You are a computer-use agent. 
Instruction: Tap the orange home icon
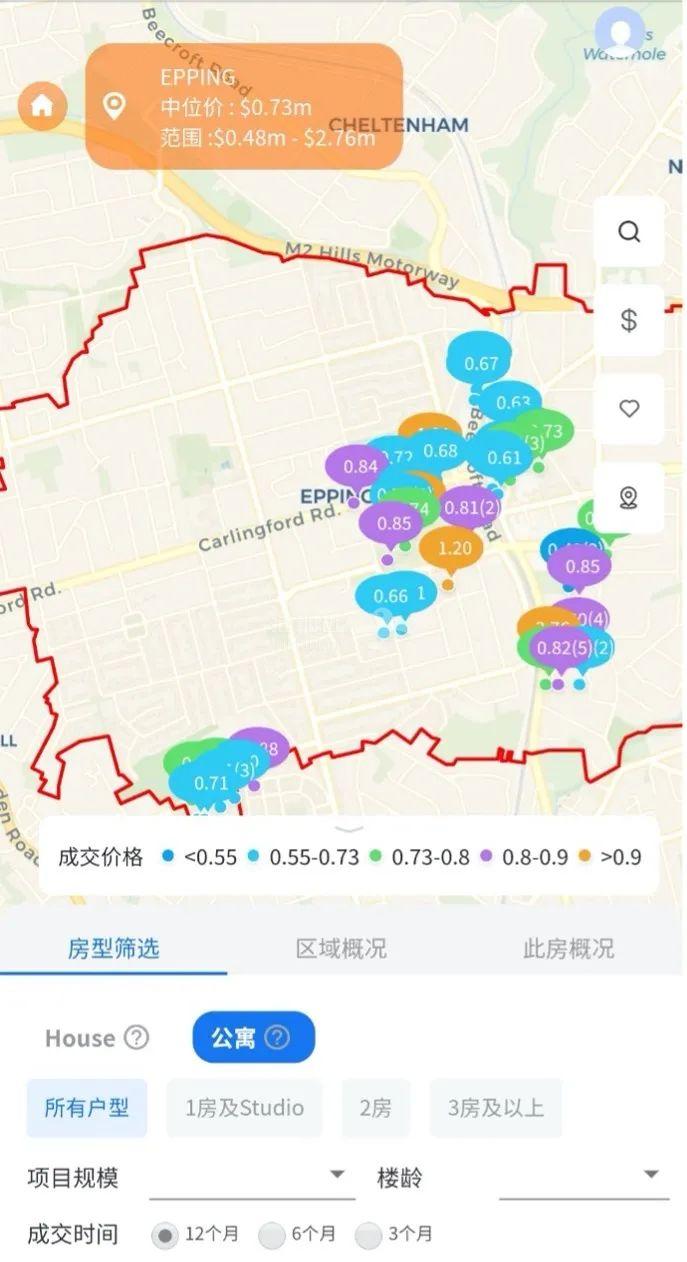pos(42,106)
